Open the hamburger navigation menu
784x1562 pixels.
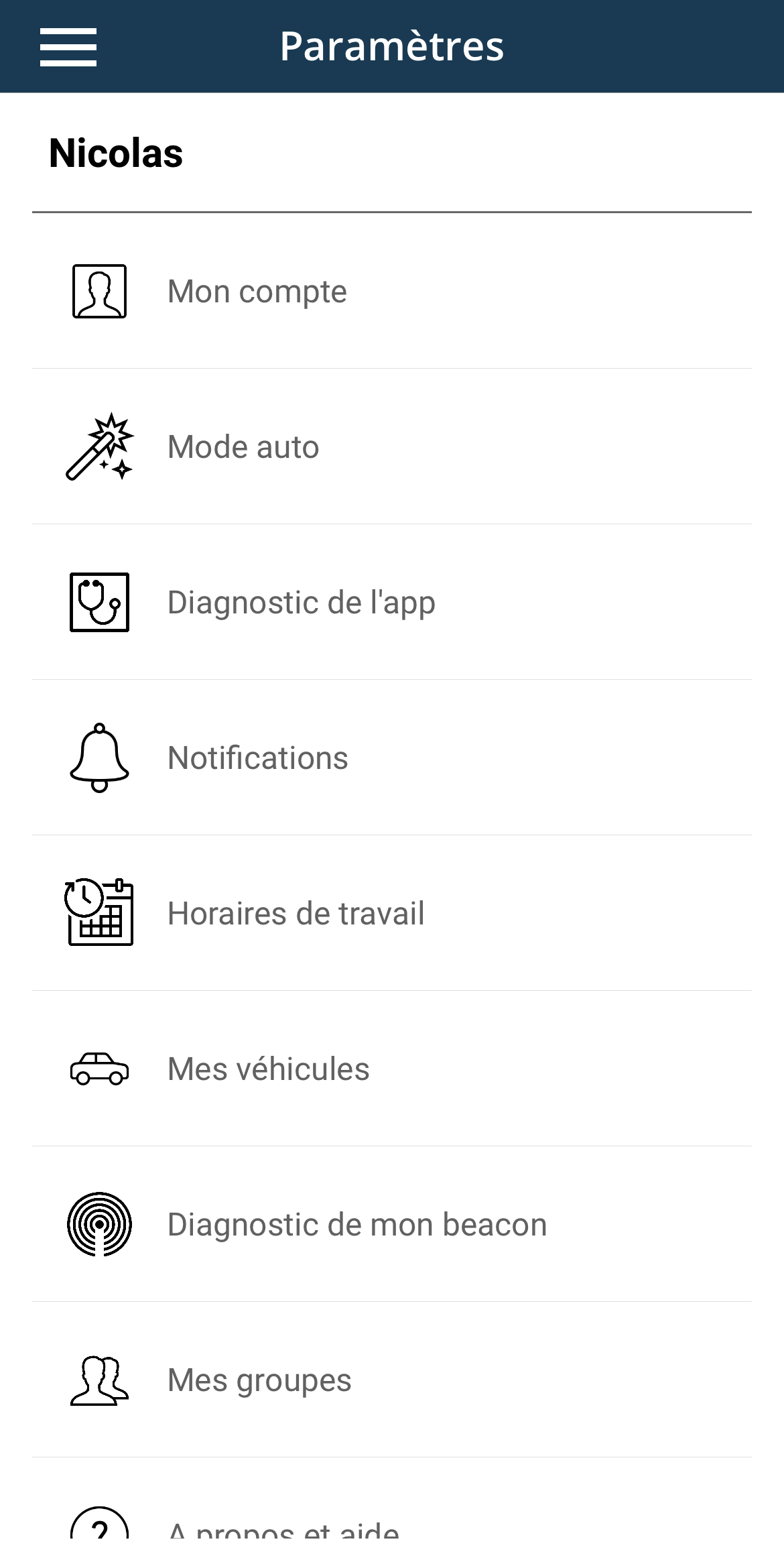point(68,47)
